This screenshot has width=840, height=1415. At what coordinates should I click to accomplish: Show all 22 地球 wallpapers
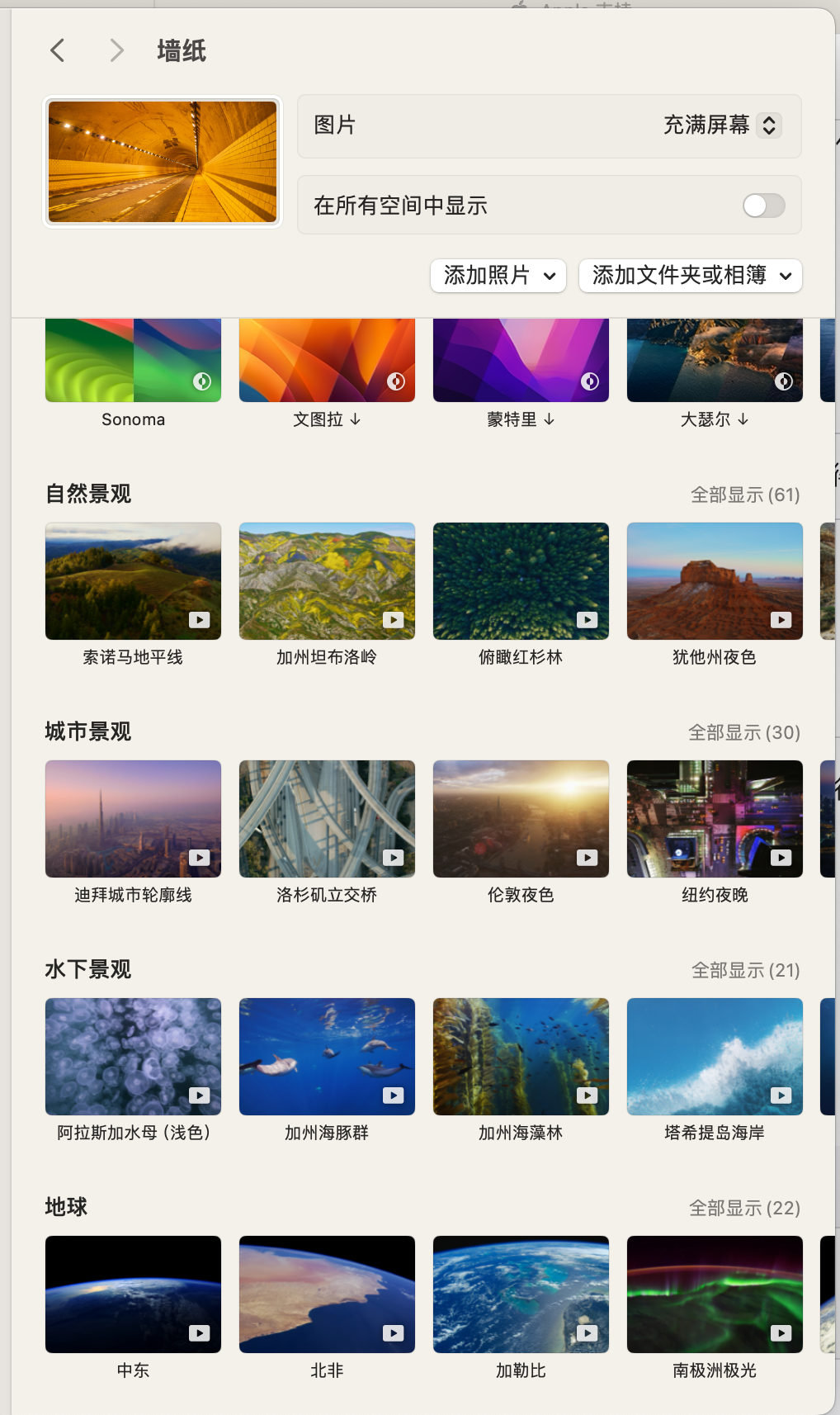(744, 1208)
